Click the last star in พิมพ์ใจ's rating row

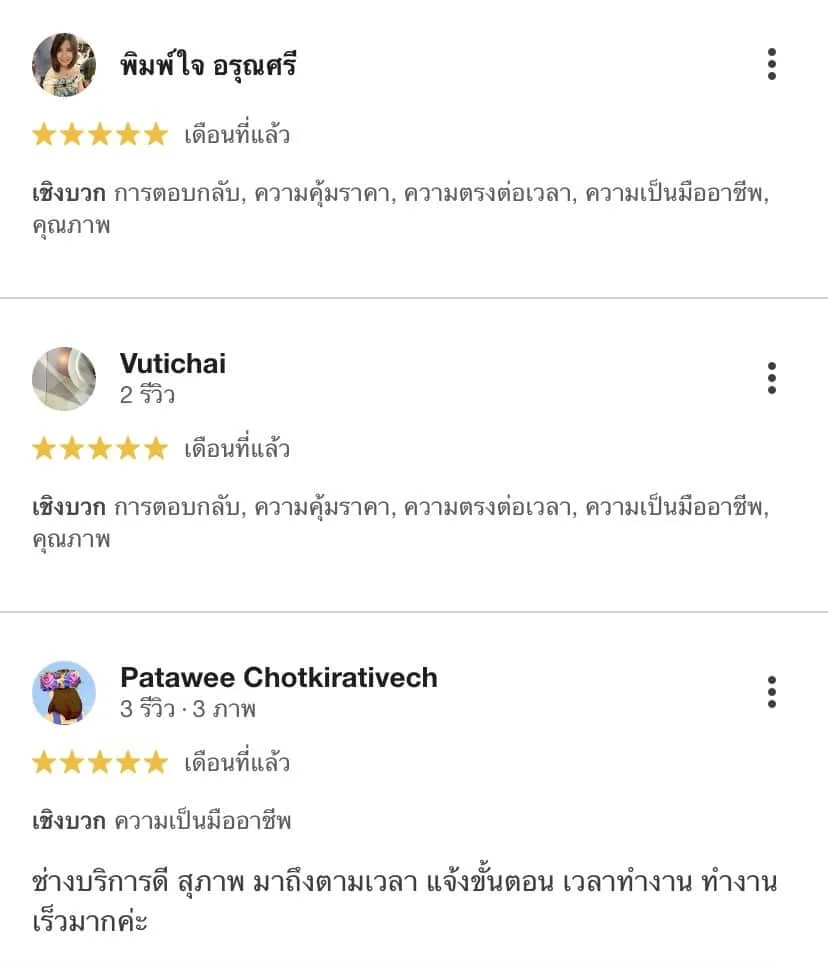click(155, 135)
